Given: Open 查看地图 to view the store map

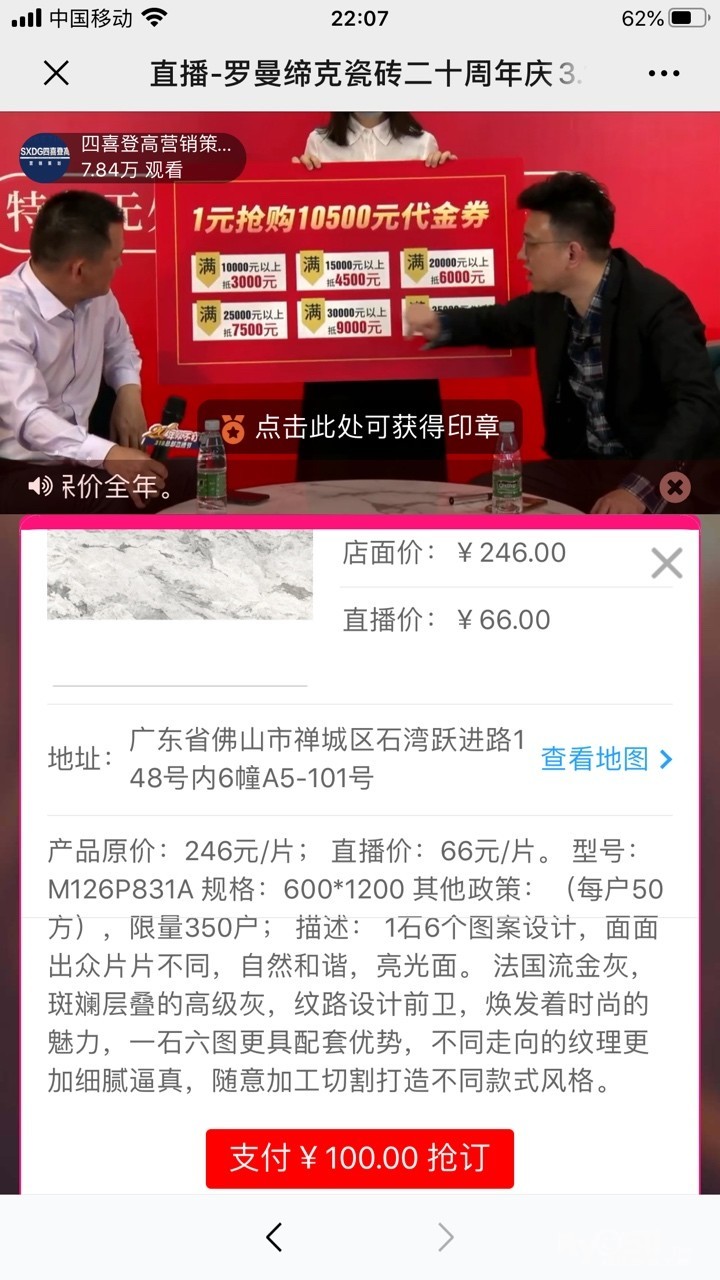Looking at the screenshot, I should pos(607,759).
